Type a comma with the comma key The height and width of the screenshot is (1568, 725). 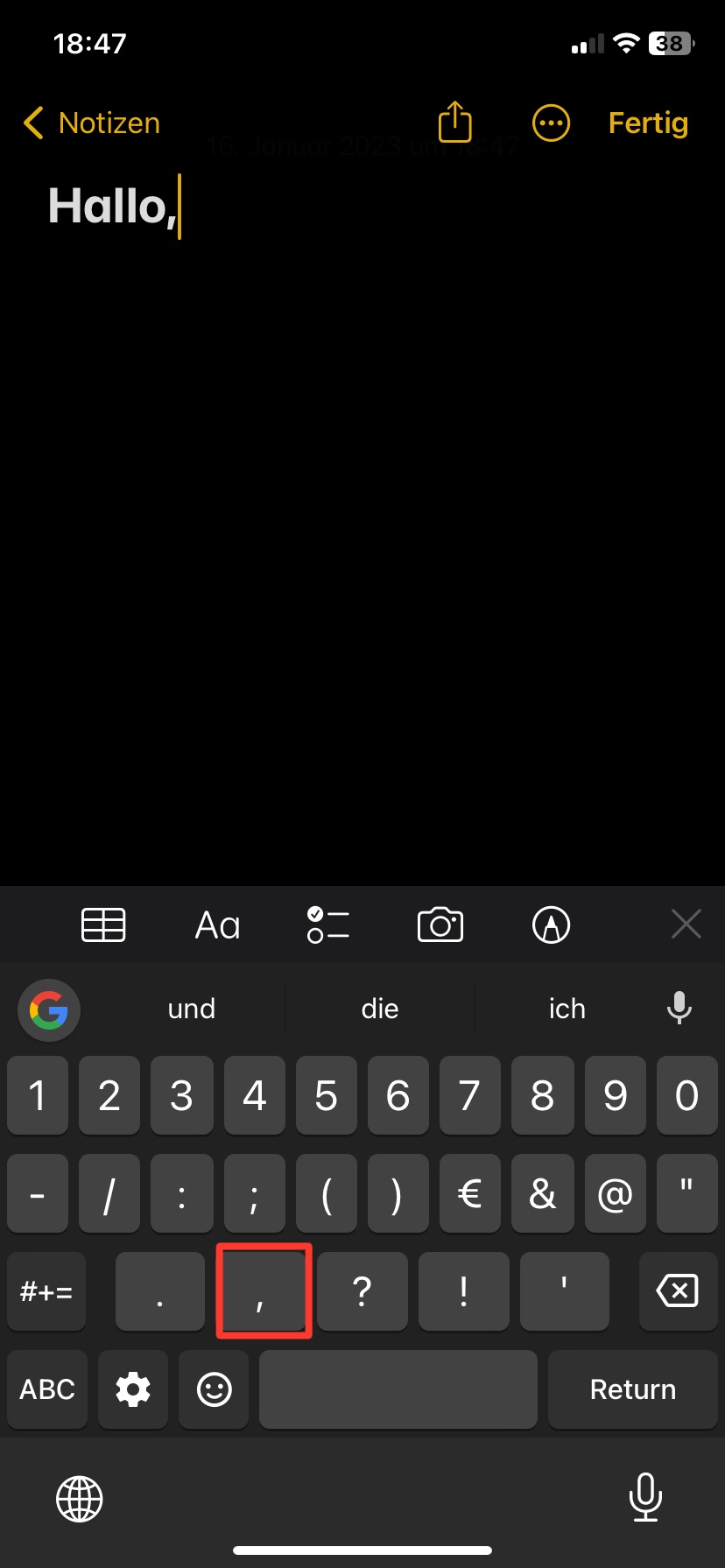coord(263,1291)
